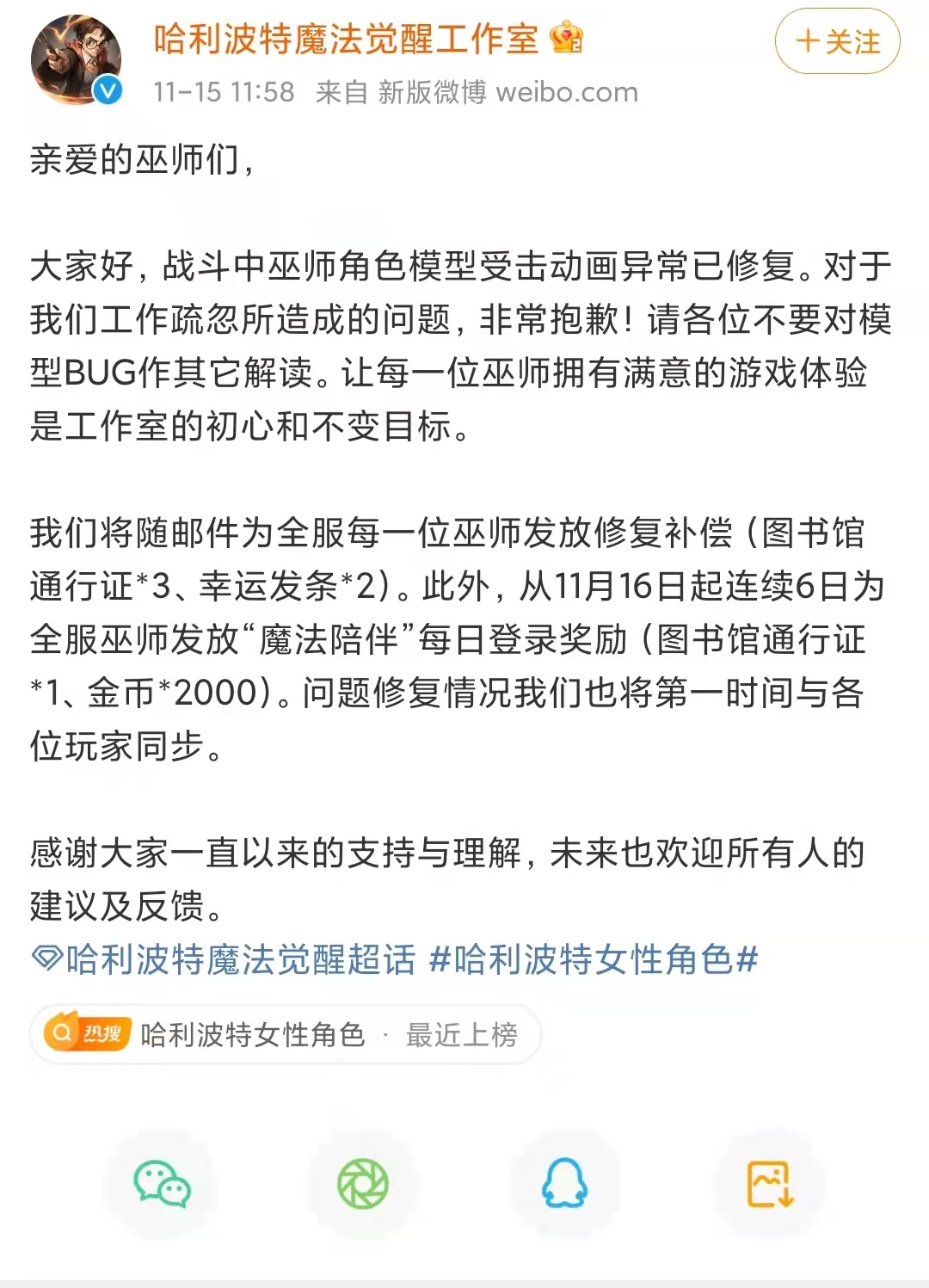Tap the +关注 follow button
This screenshot has height=1288, width=929.
pyautogui.click(x=837, y=41)
